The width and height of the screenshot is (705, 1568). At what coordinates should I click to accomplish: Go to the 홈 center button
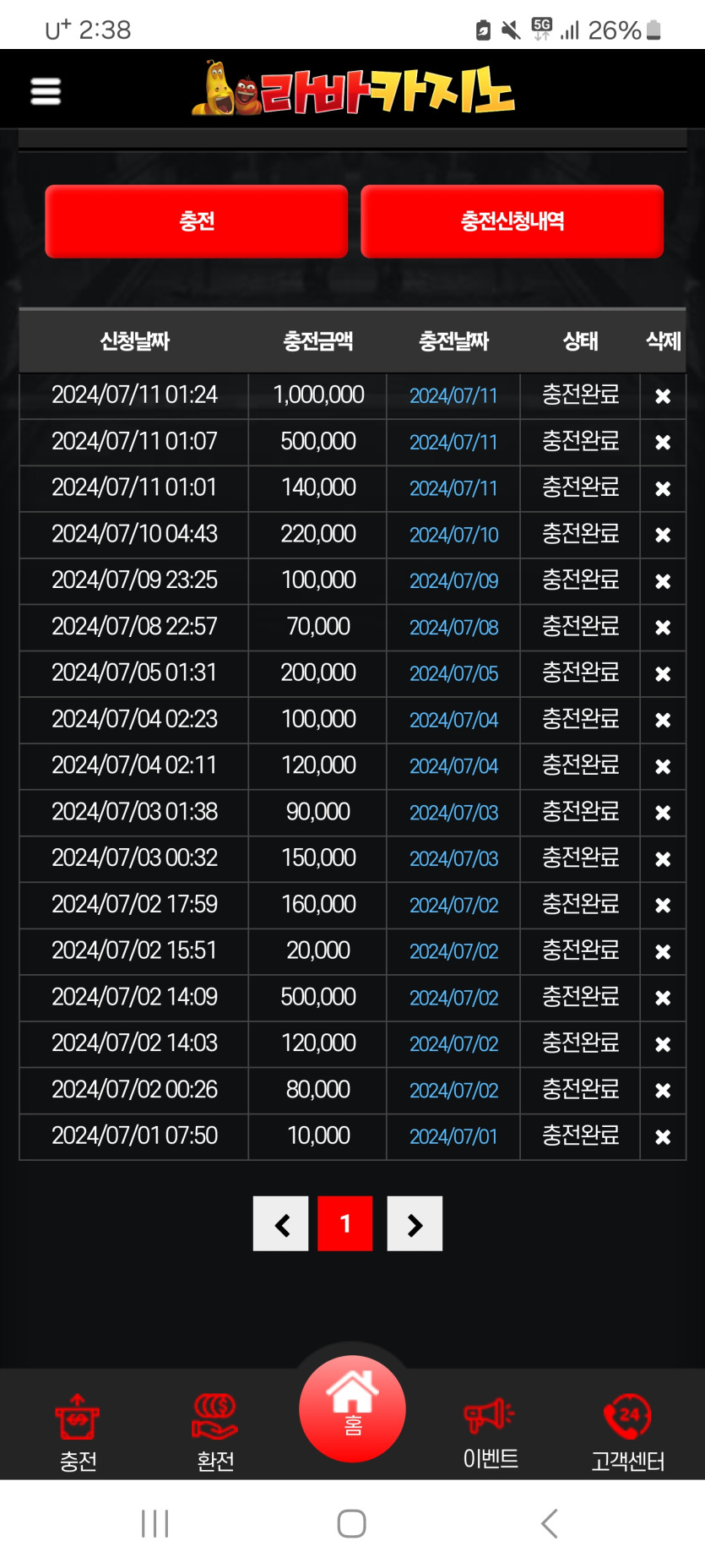point(352,1409)
